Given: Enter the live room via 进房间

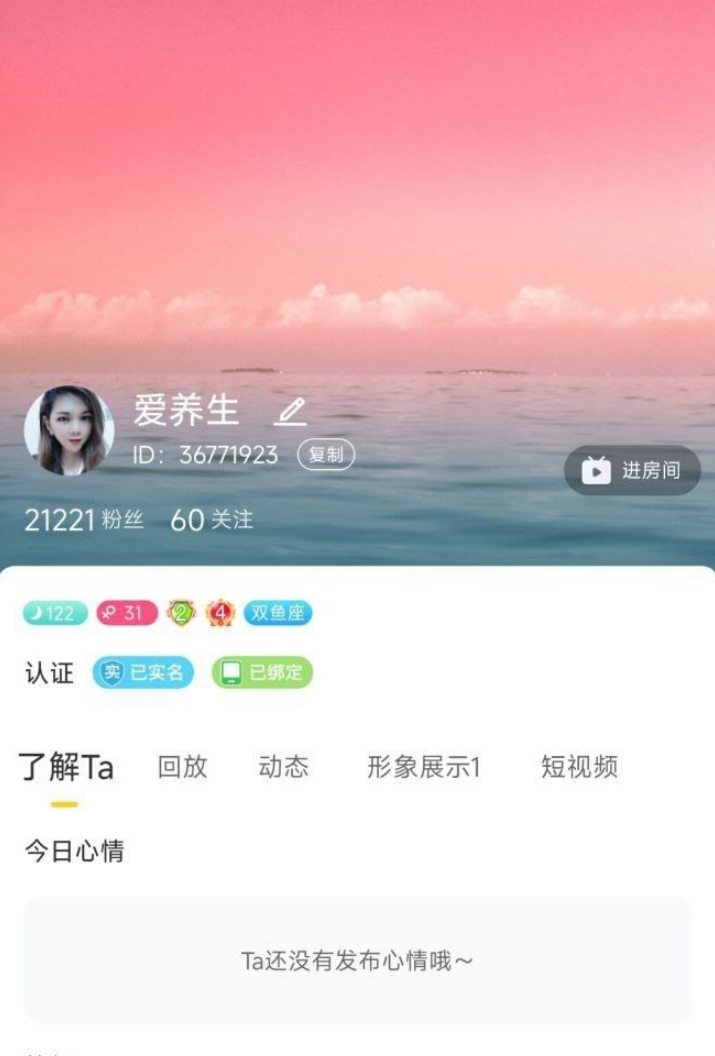Looking at the screenshot, I should click(632, 470).
